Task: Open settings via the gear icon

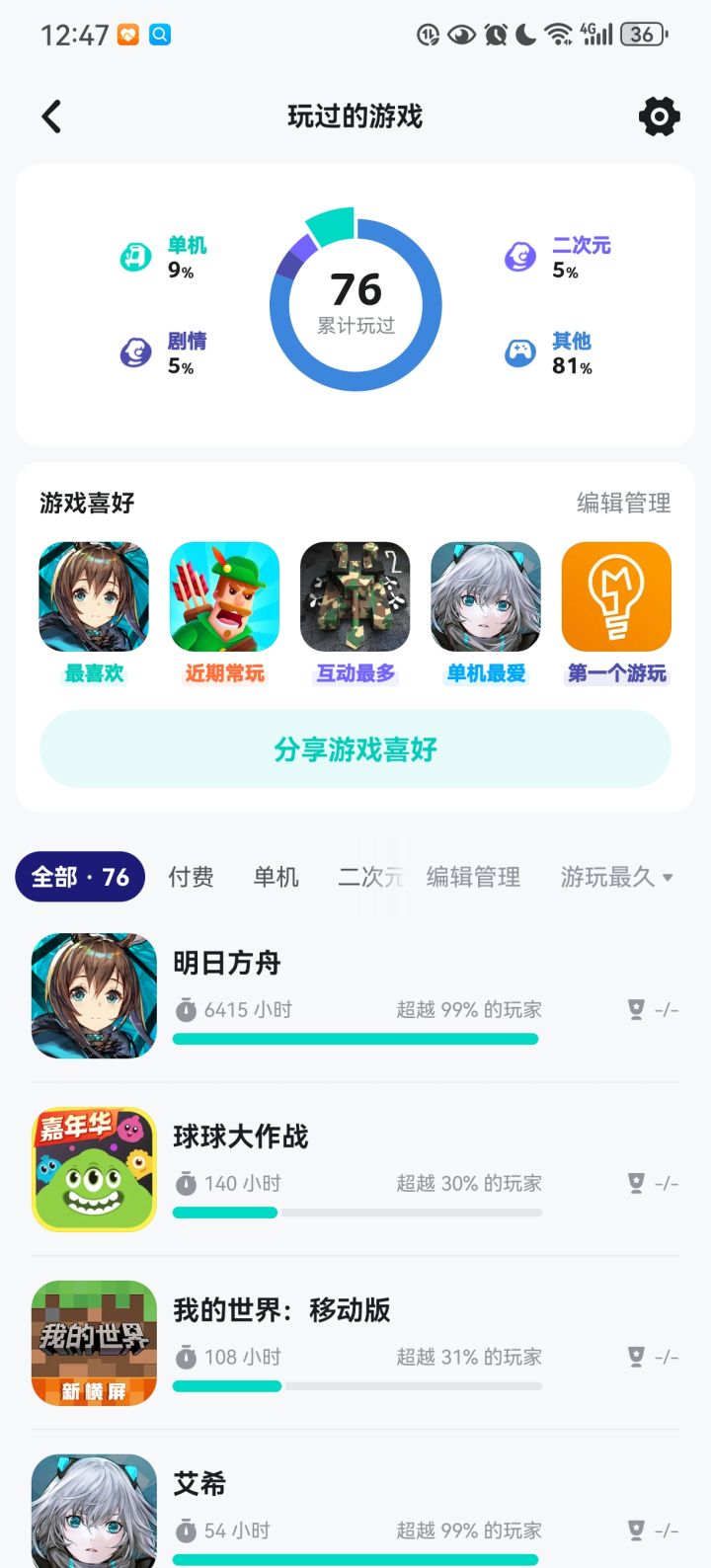Action: click(x=659, y=116)
